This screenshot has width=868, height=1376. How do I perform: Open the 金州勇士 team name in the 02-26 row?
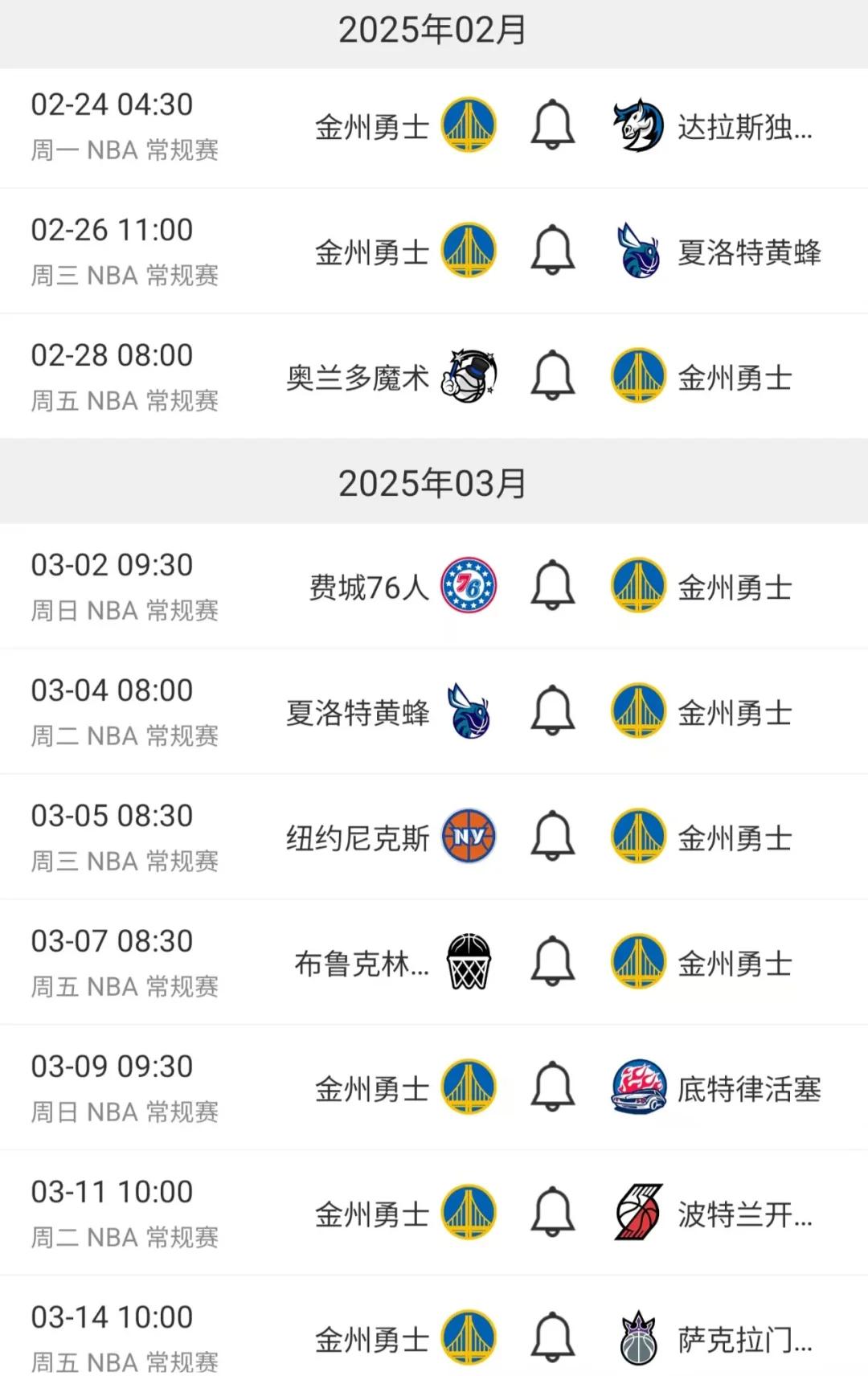374,252
